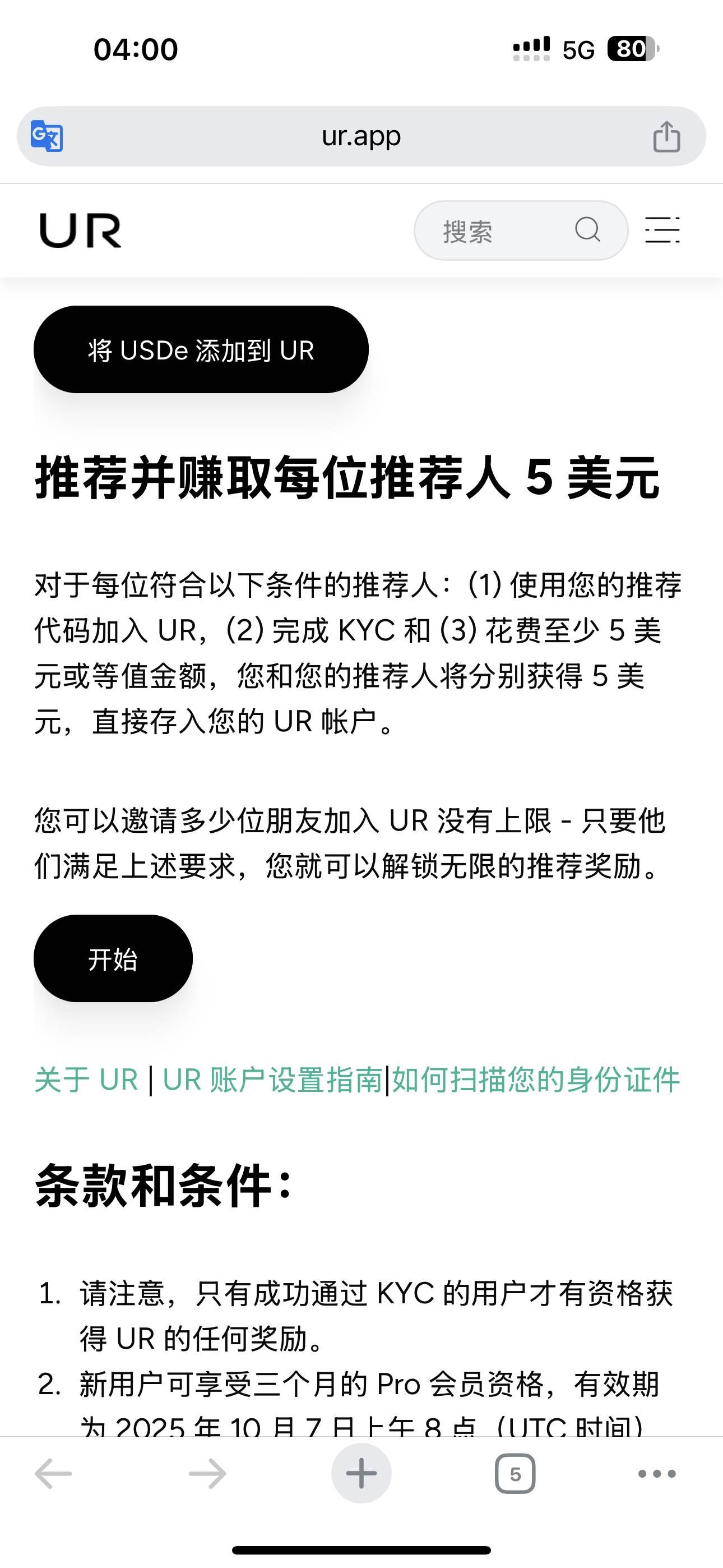Viewport: 723px width, 1568px height.
Task: Tap the translate icon in the address bar
Action: [x=47, y=136]
